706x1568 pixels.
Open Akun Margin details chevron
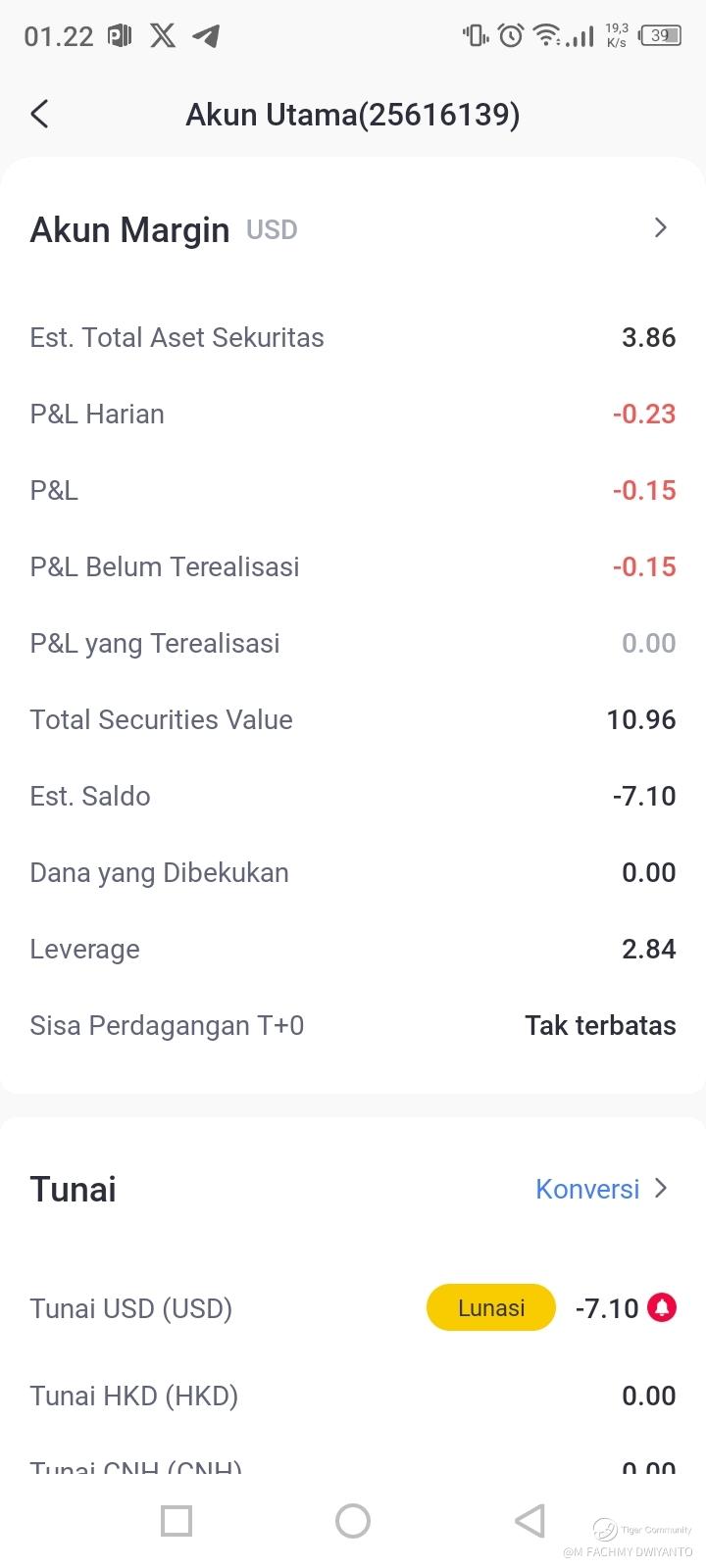[x=660, y=228]
